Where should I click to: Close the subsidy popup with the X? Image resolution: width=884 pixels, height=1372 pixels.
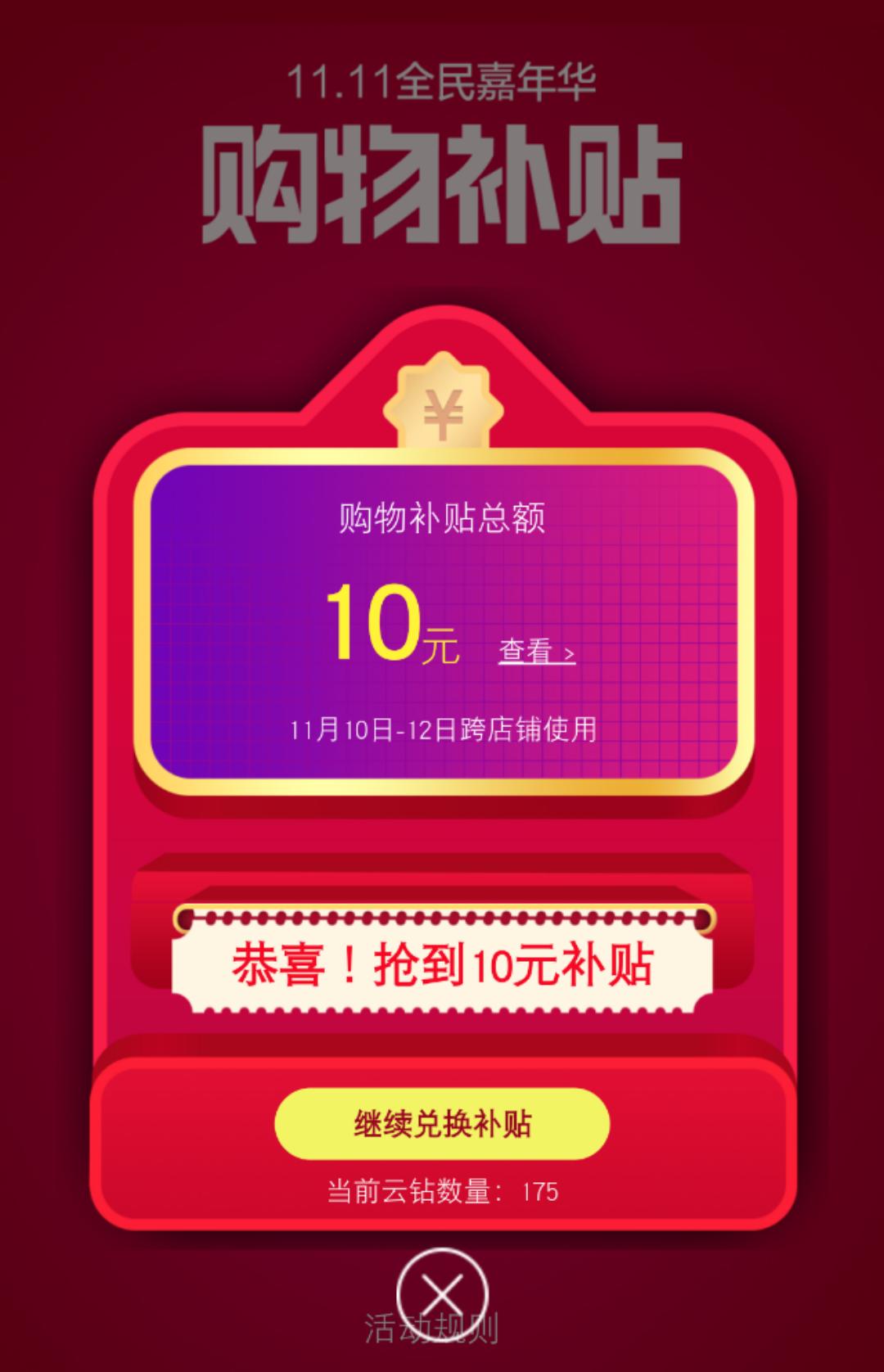[x=442, y=1294]
